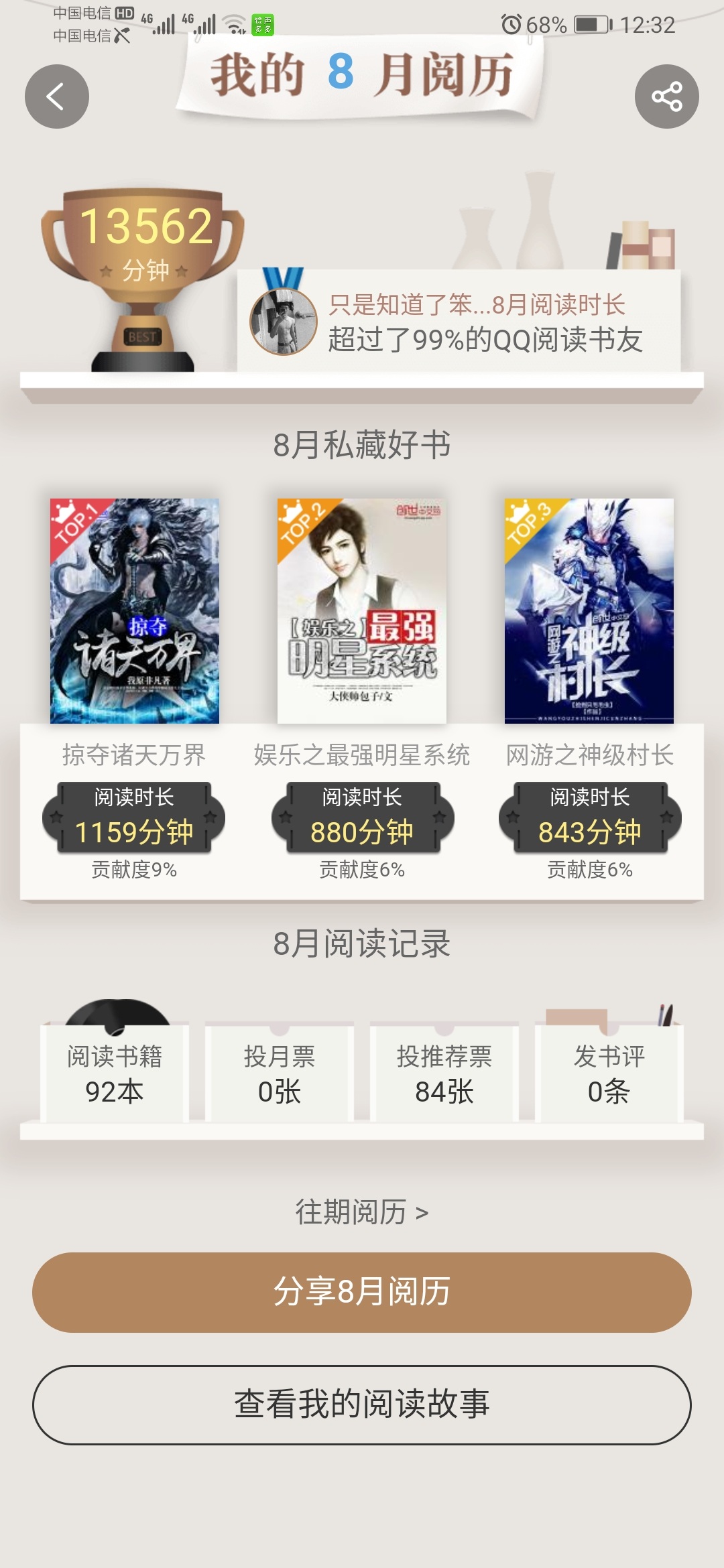The height and width of the screenshot is (1568, 724).
Task: Tap the 分享8月阅历 button
Action: [362, 1292]
